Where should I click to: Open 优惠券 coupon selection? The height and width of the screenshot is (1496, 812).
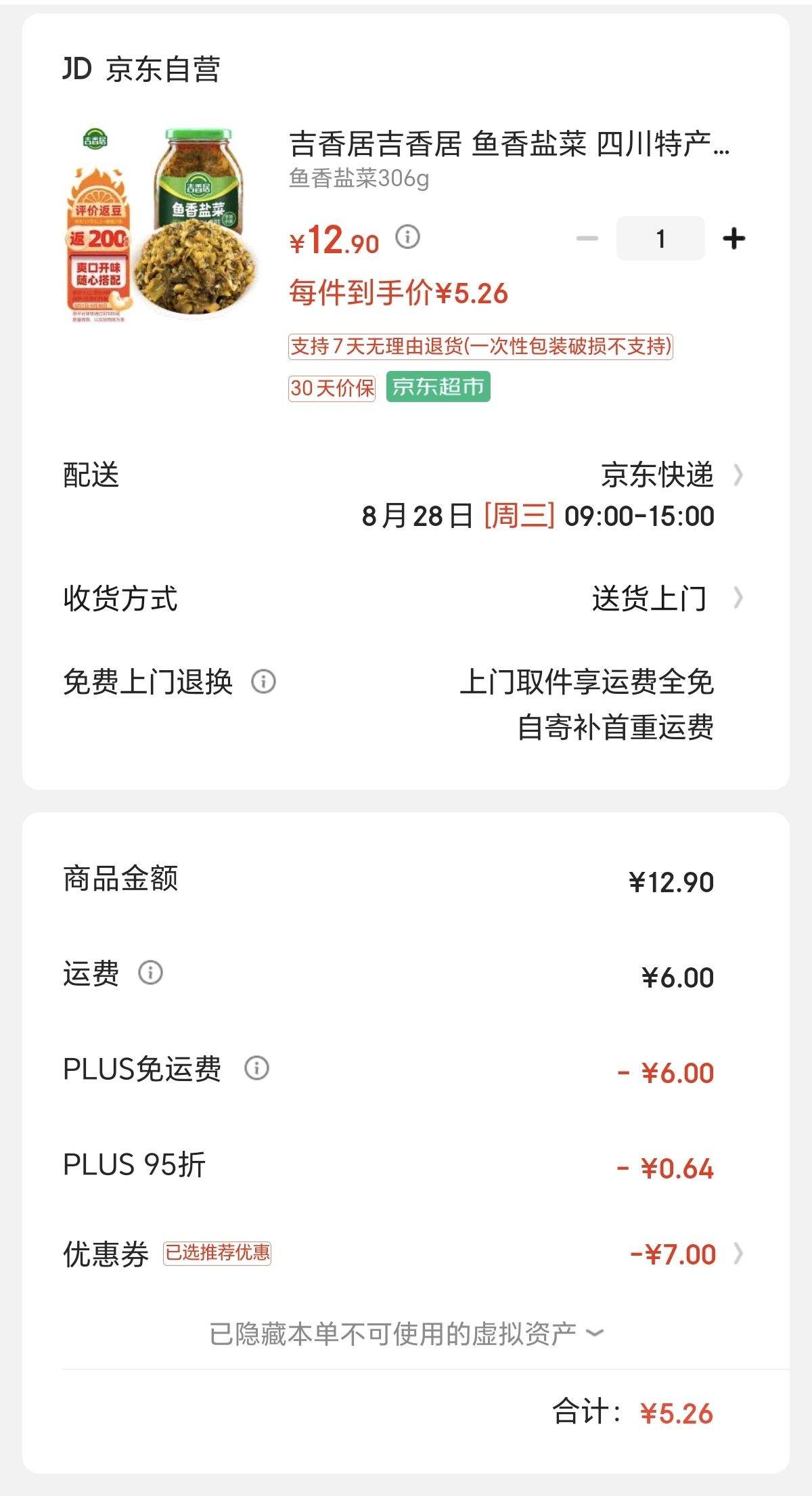click(406, 1254)
